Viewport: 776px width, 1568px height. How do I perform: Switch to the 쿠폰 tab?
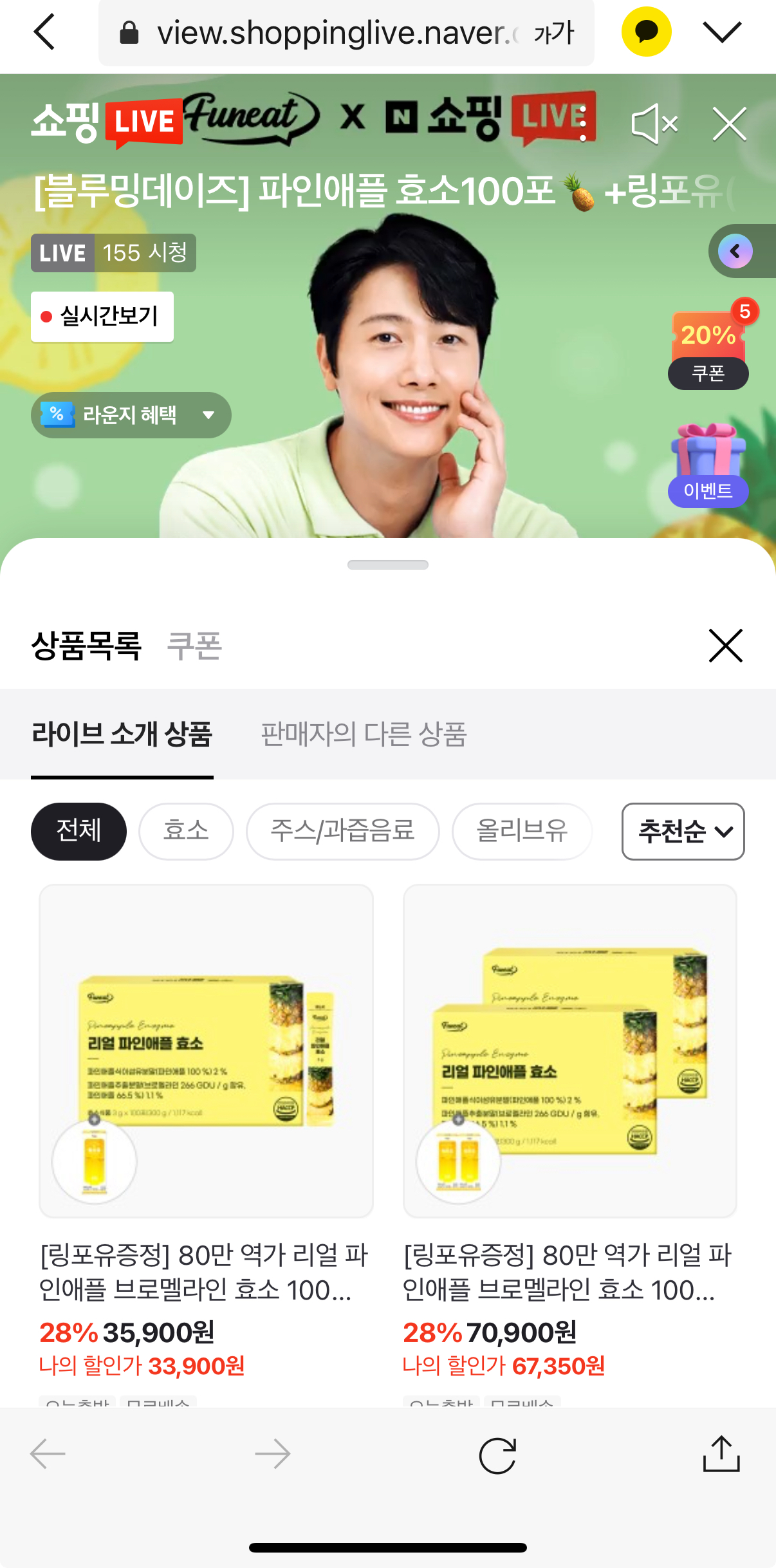click(x=194, y=646)
